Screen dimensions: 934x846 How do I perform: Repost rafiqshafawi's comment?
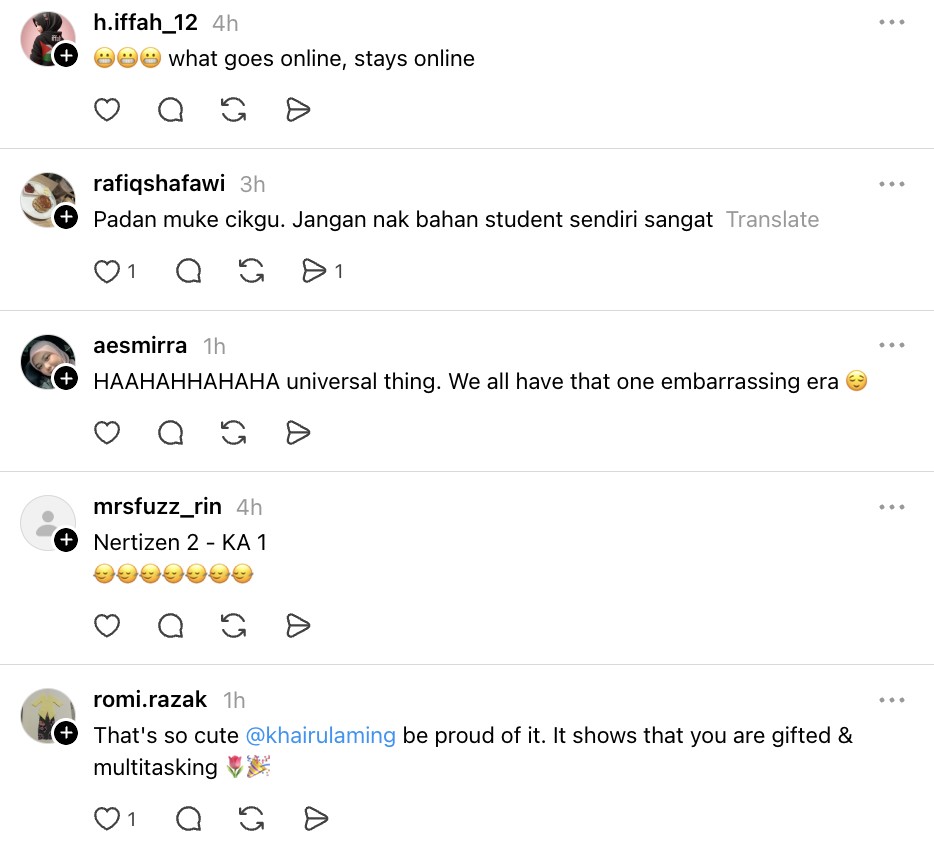pyautogui.click(x=252, y=271)
